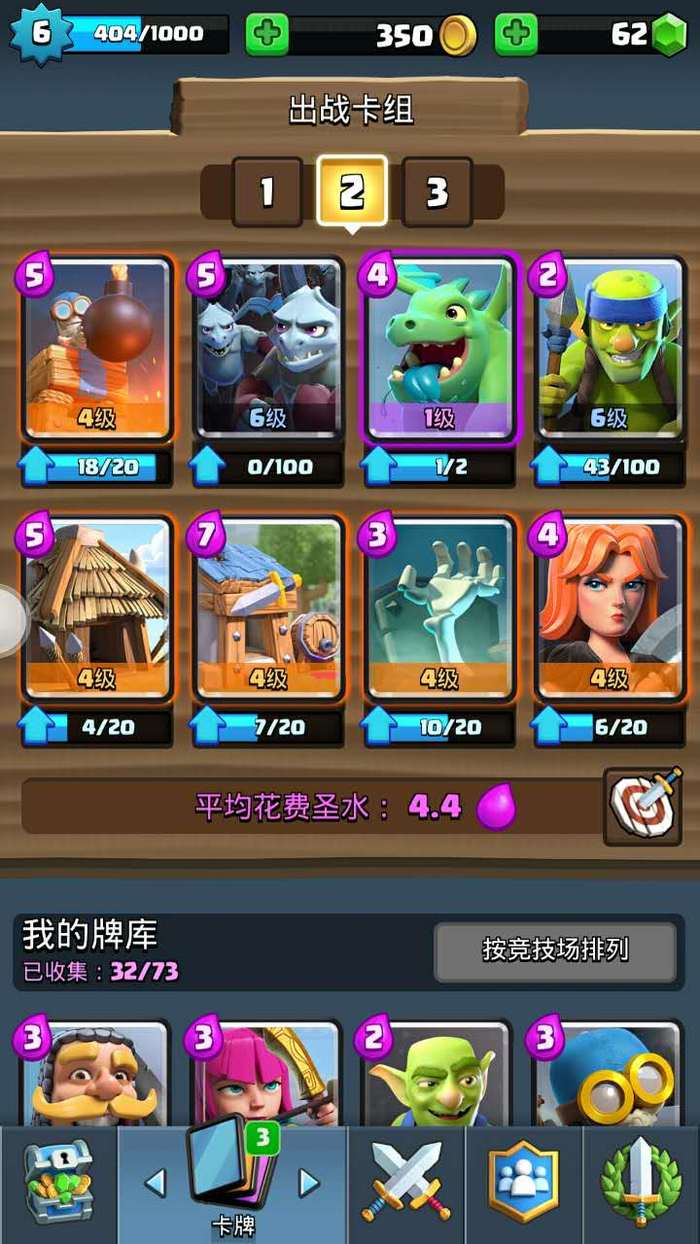Go to the battle crossed-swords tab
Image resolution: width=700 pixels, height=1244 pixels.
(405, 1182)
